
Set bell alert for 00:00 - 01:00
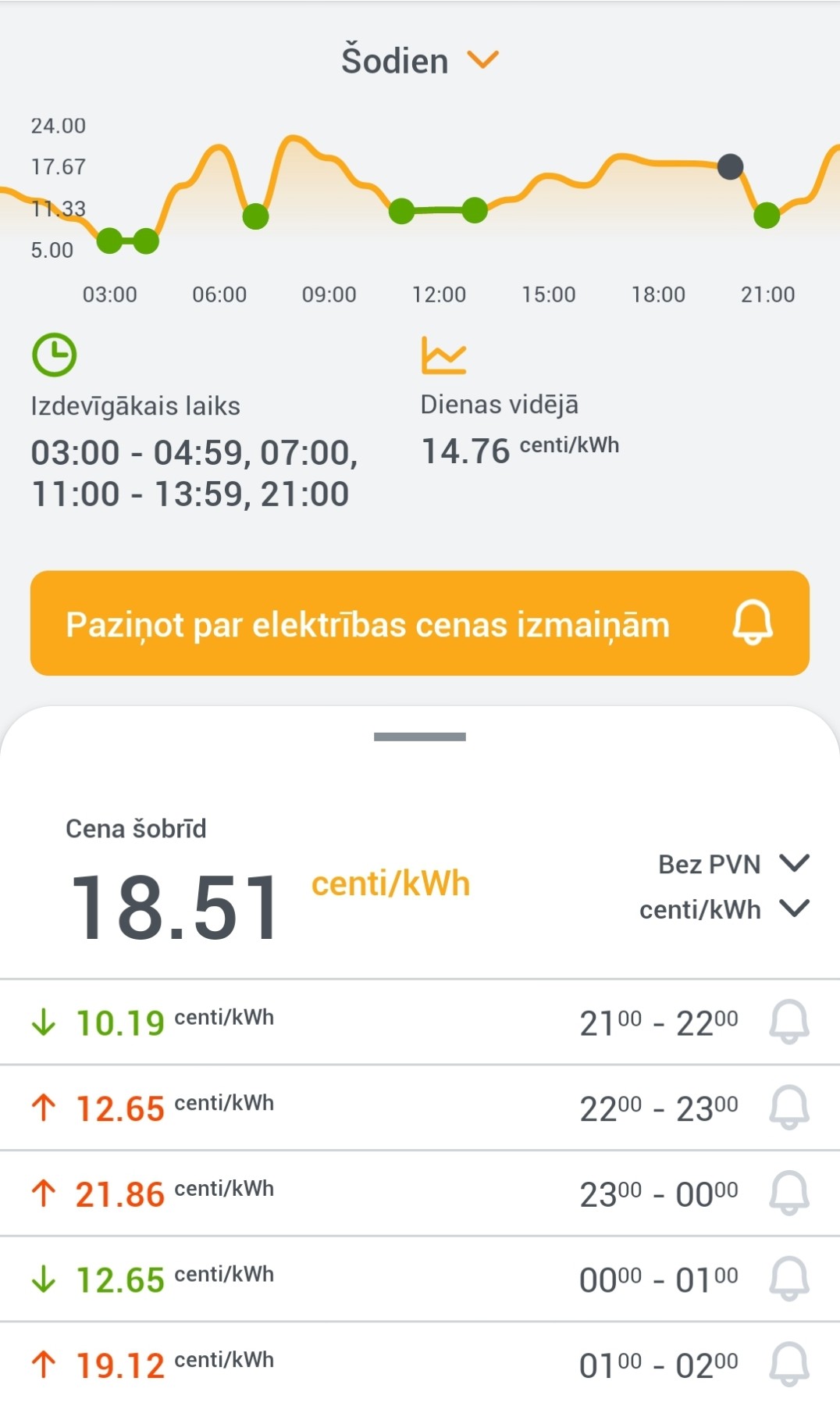pyautogui.click(x=789, y=1279)
